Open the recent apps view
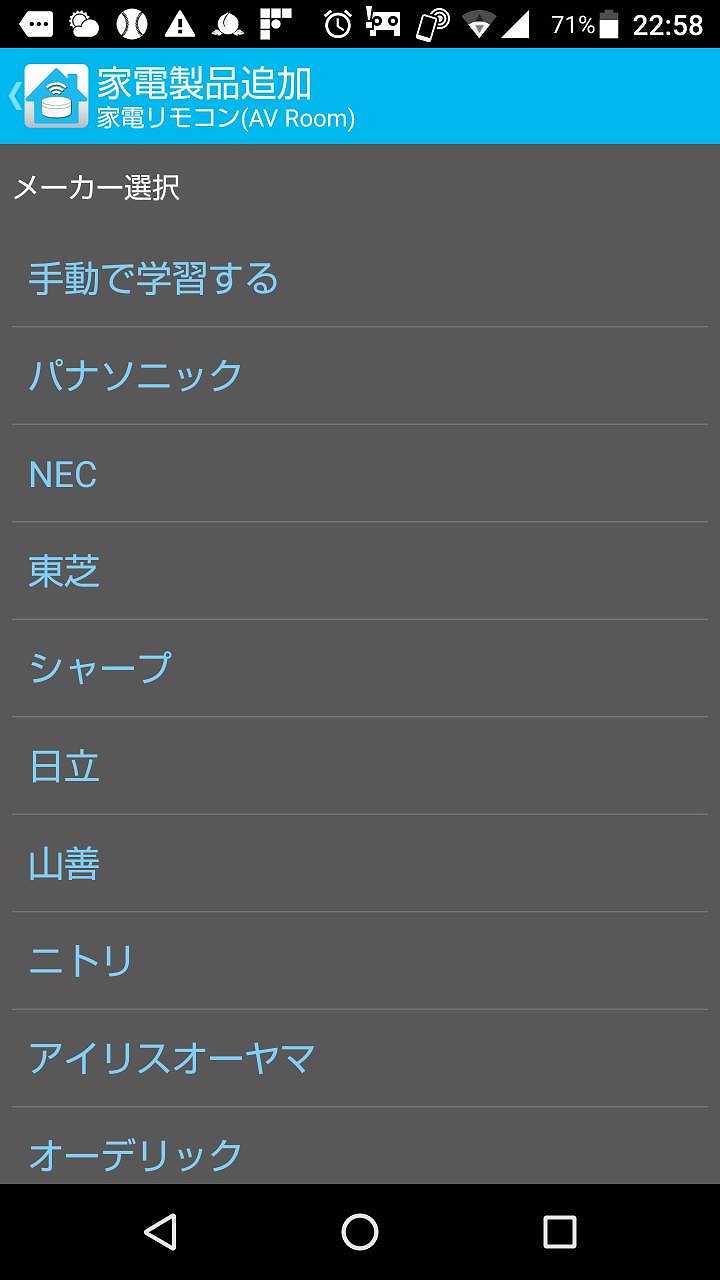This screenshot has height=1280, width=720. (559, 1232)
